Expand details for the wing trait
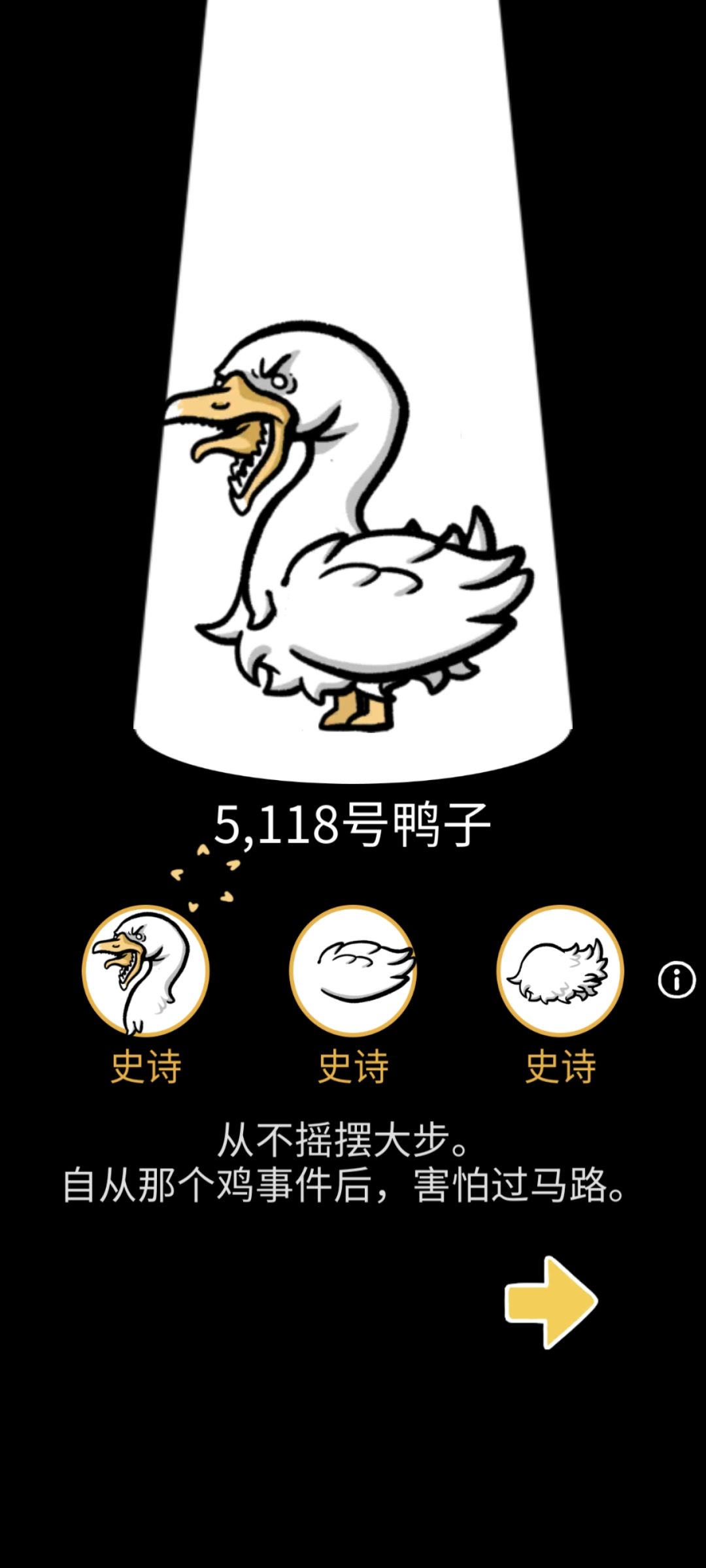Viewport: 706px width, 1568px height. 353,973
